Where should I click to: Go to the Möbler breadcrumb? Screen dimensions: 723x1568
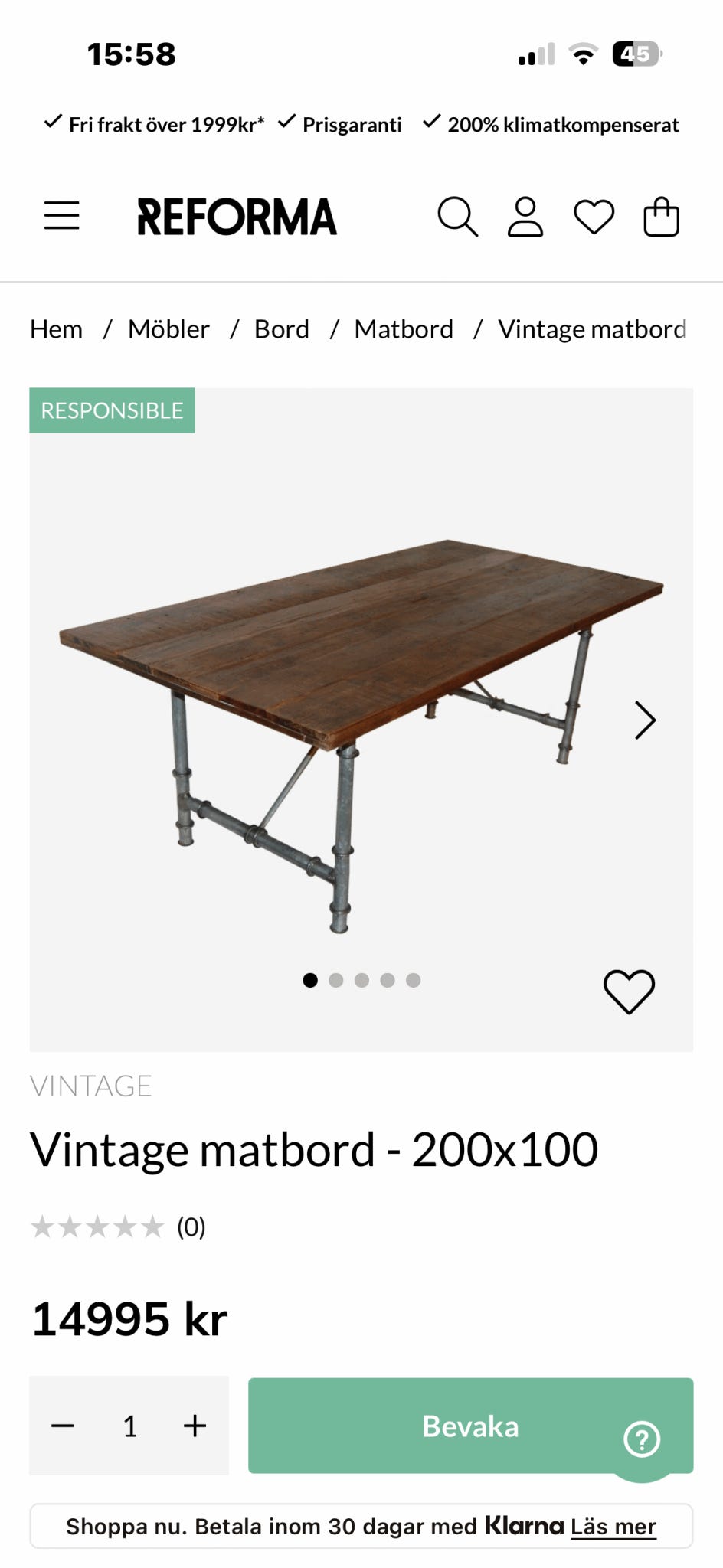tap(168, 329)
